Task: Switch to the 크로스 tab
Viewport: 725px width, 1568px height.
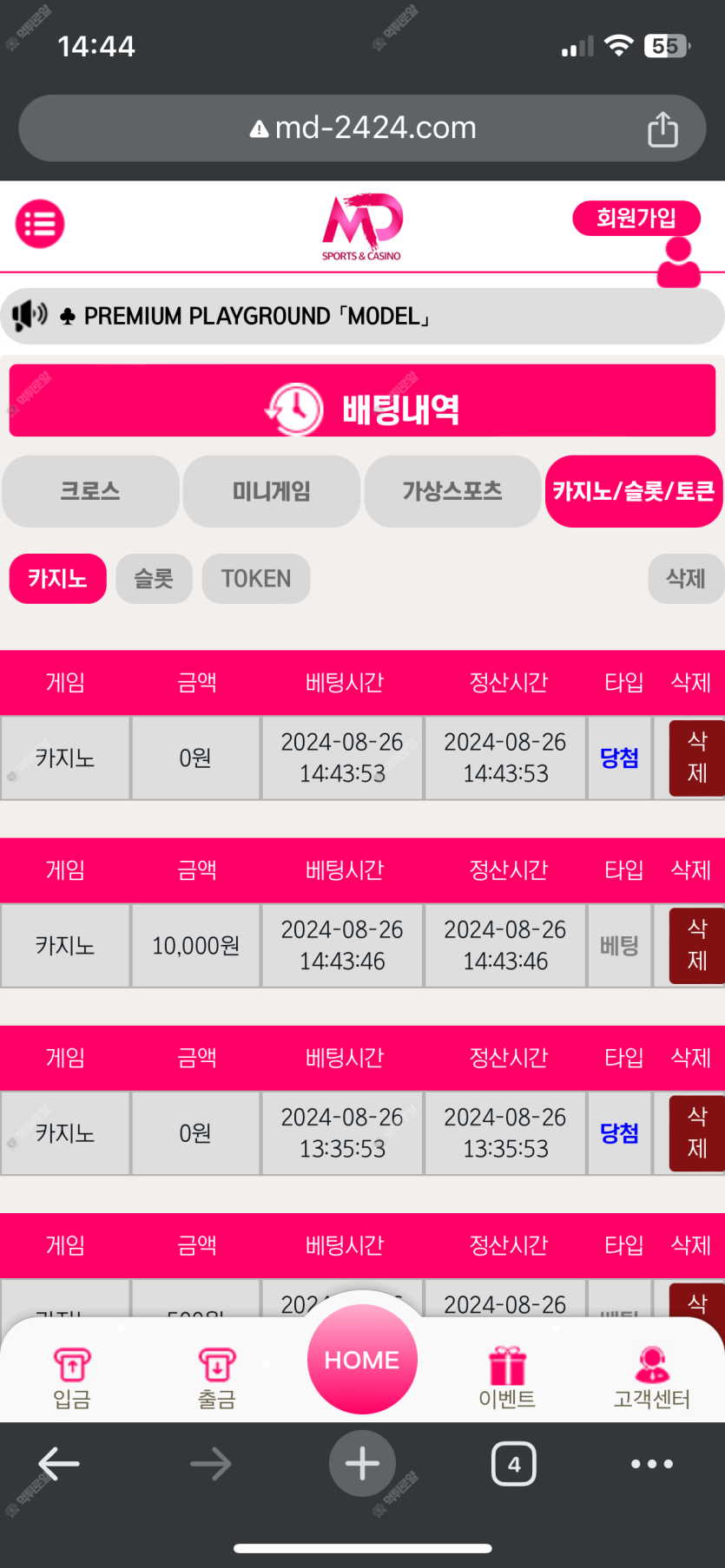Action: tap(90, 491)
